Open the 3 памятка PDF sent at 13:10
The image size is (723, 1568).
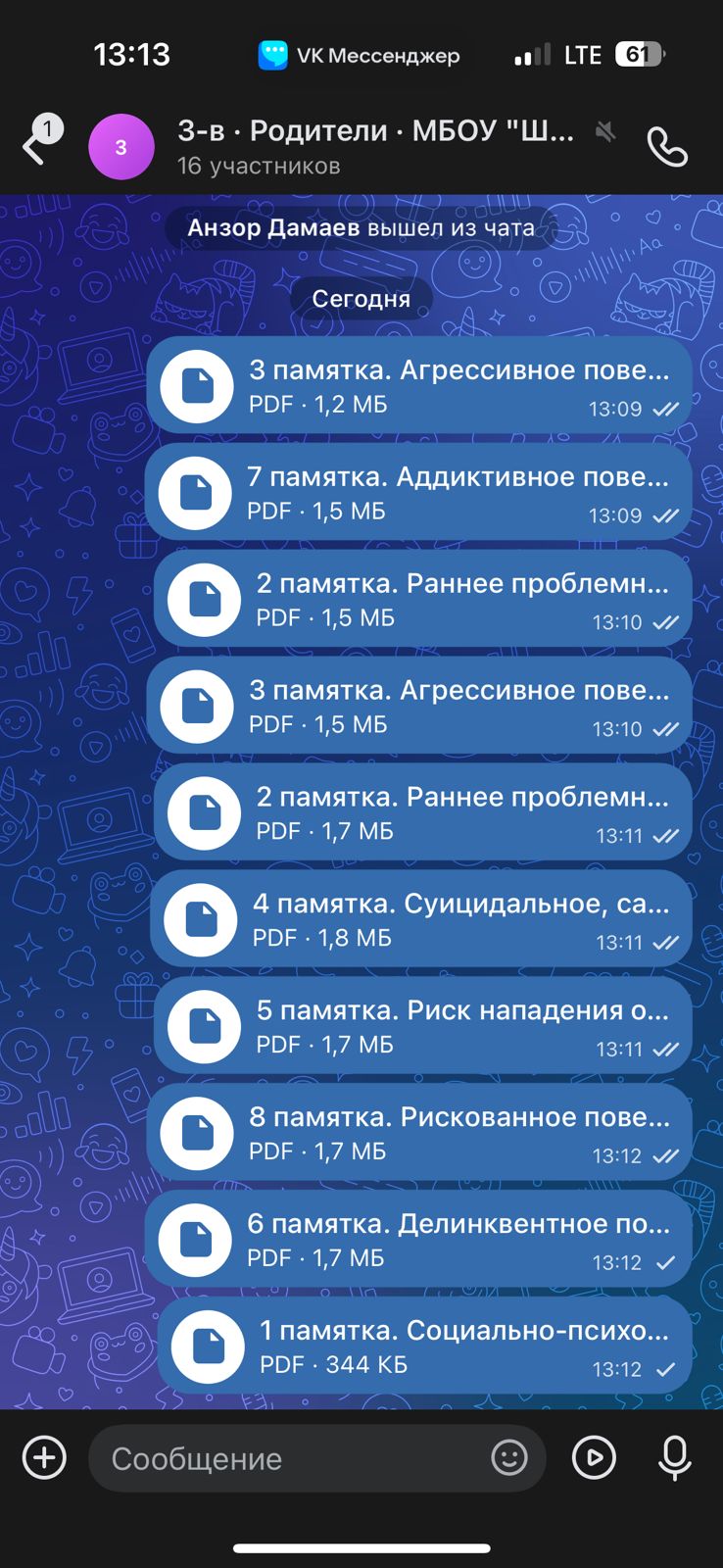tap(419, 706)
